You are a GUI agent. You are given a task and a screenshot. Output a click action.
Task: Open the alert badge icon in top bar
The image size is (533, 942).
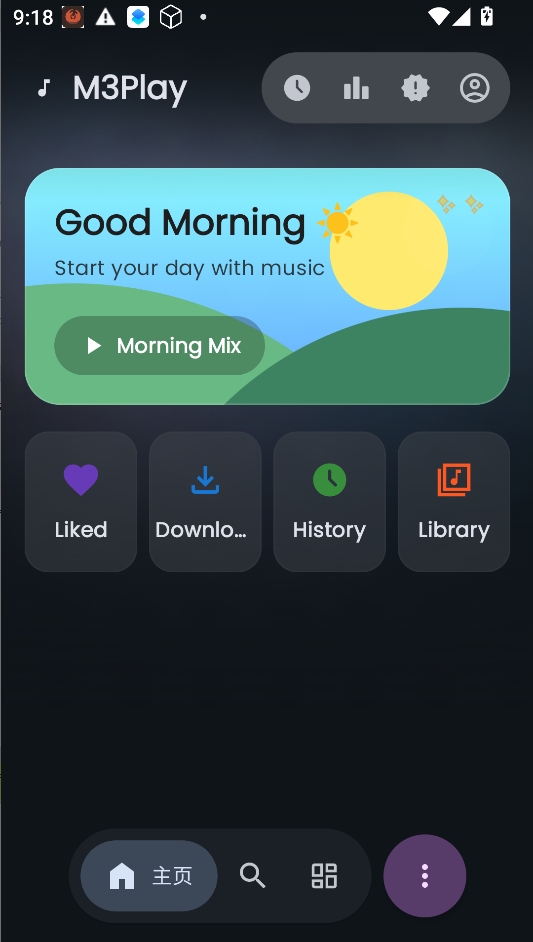[415, 88]
